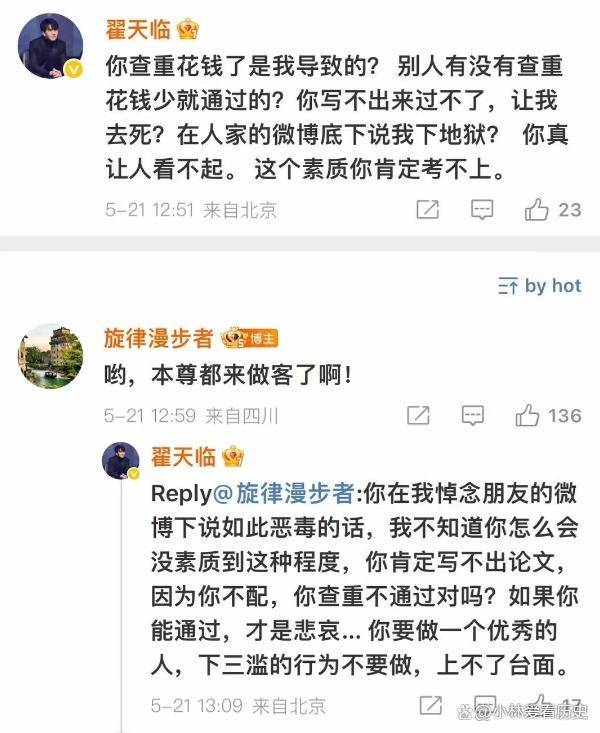Reply to the 5-21 12:51 comment

(482, 210)
